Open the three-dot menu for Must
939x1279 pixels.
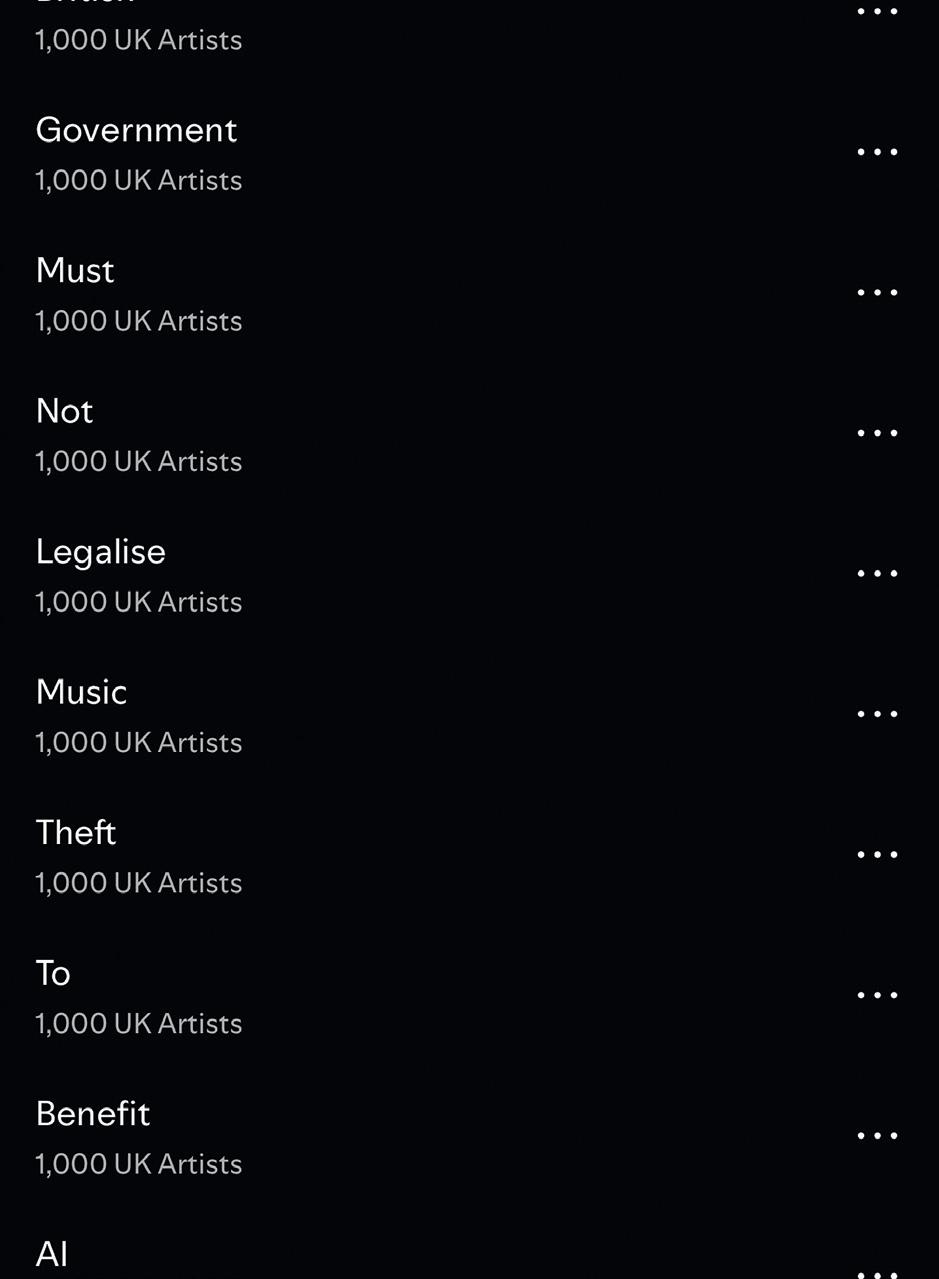[x=877, y=293]
